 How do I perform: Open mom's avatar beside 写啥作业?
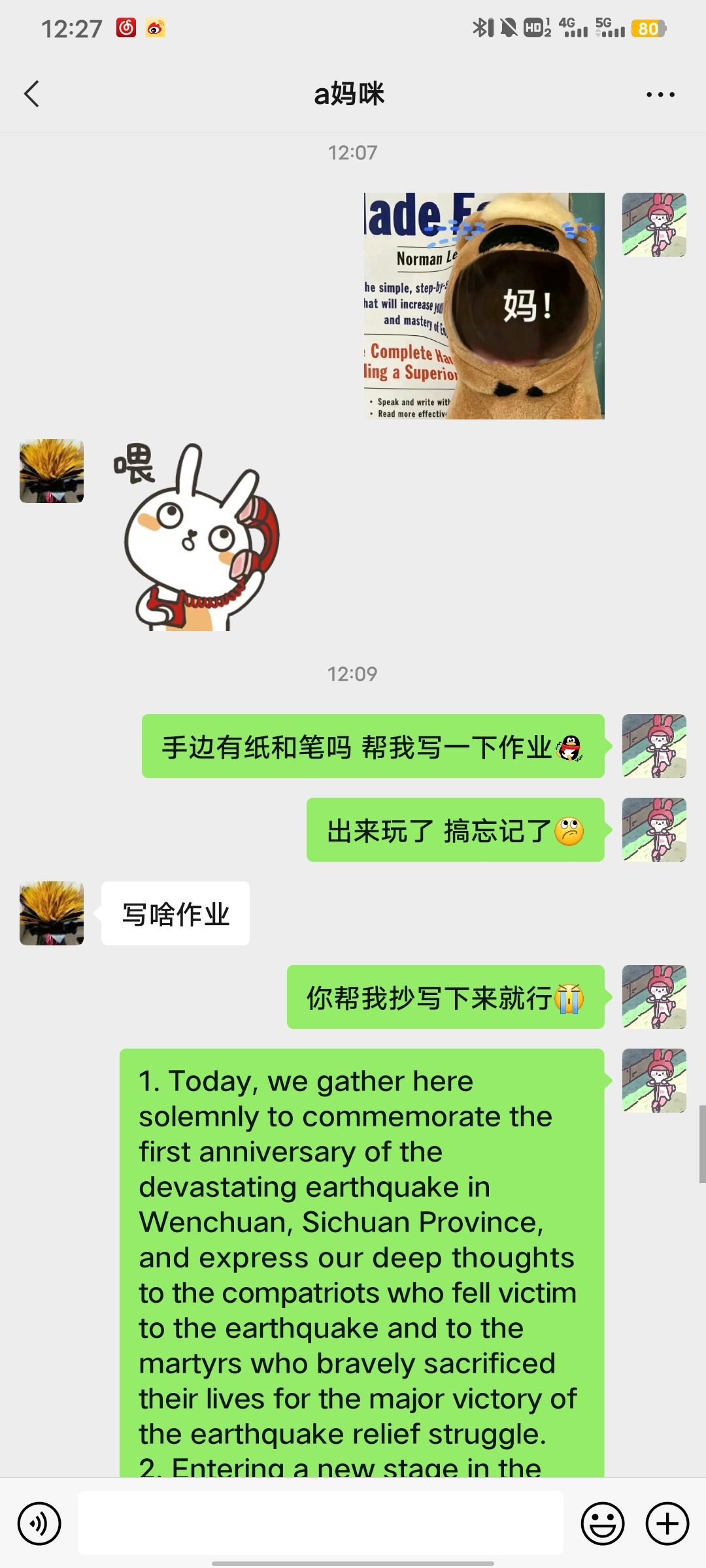(x=52, y=913)
